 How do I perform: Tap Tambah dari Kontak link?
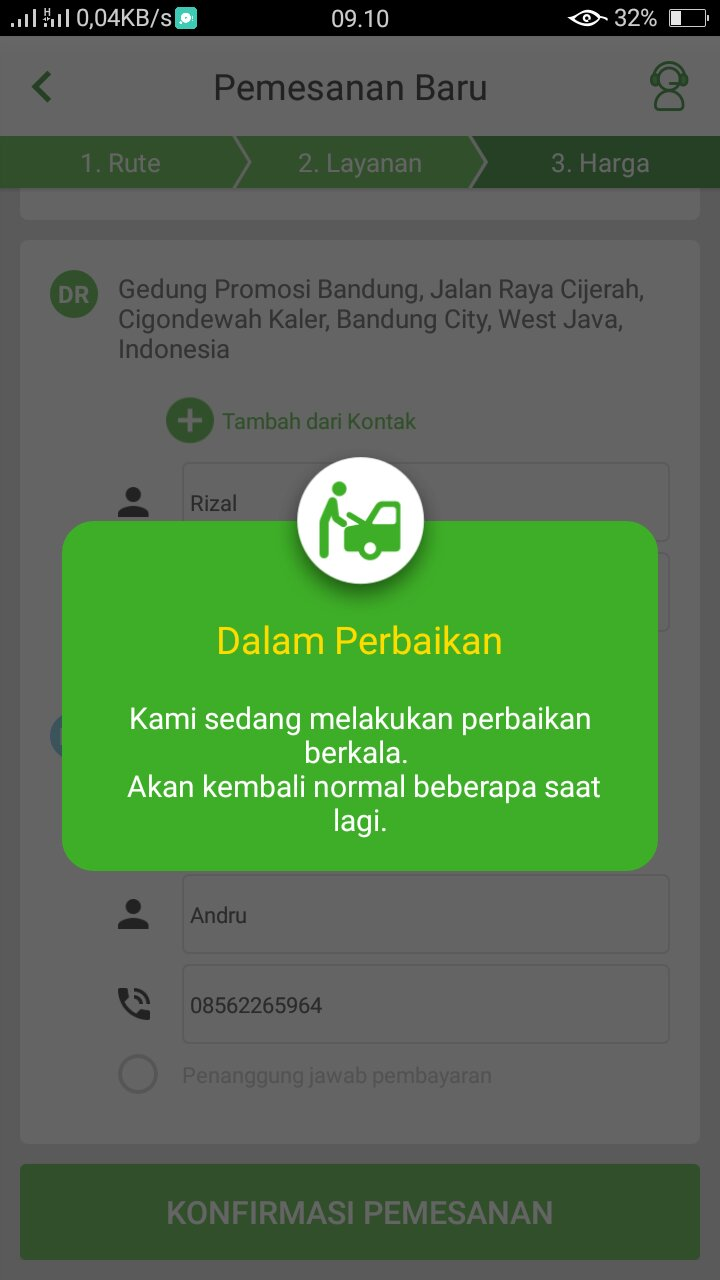click(x=319, y=421)
